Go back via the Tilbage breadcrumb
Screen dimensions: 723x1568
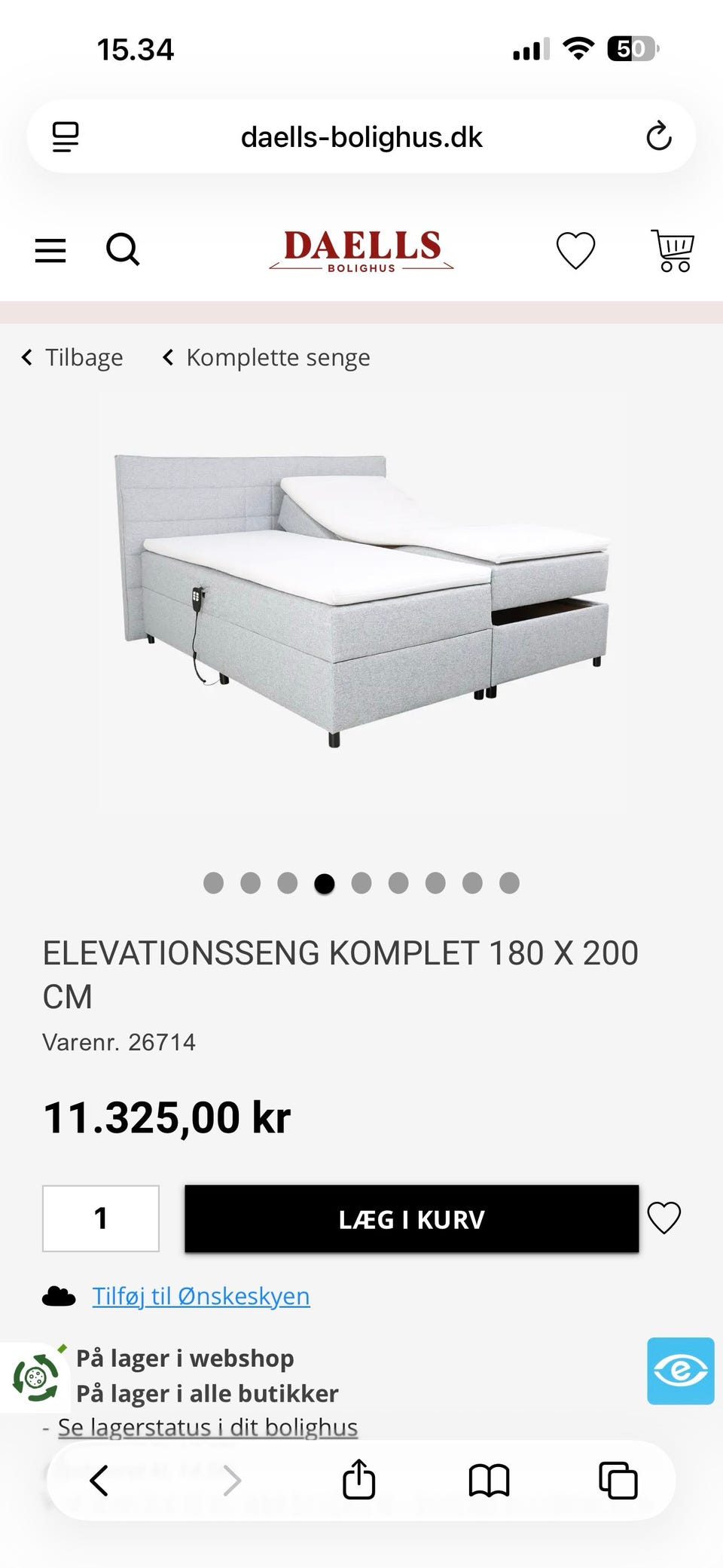pyautogui.click(x=72, y=356)
